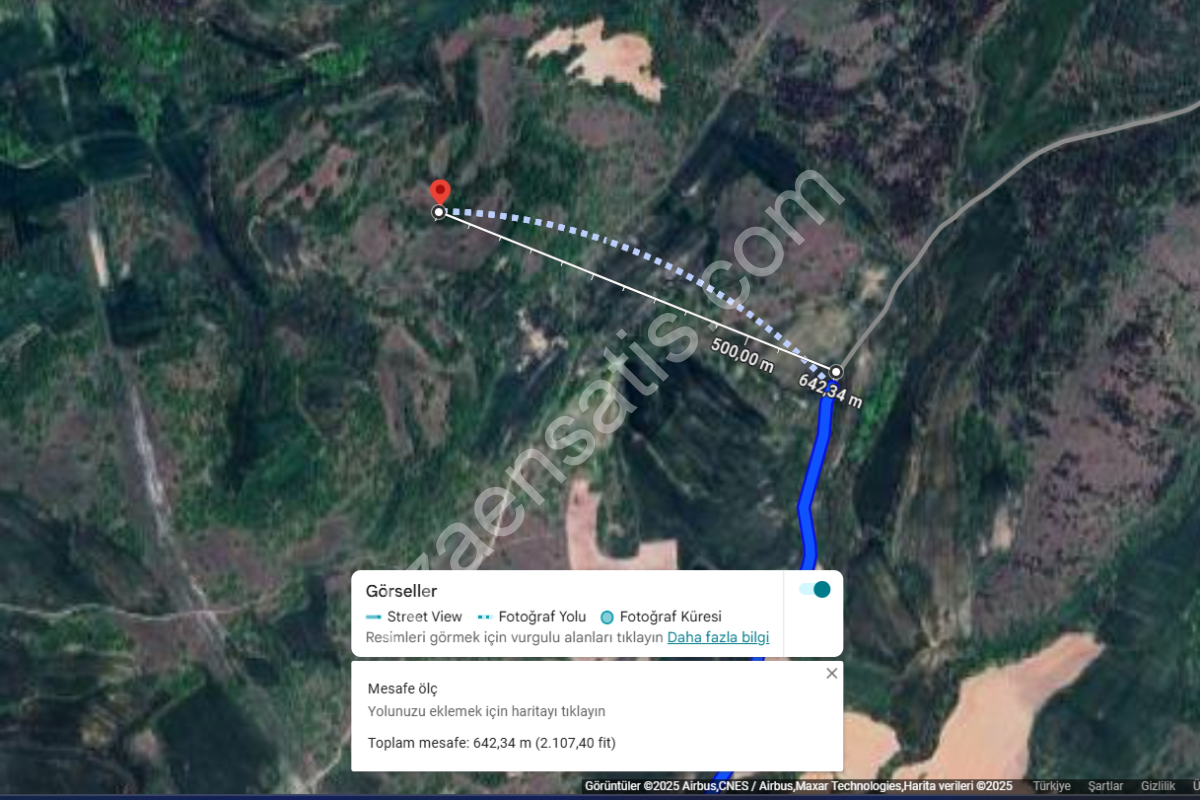Open the Gizlilik privacy link
Image resolution: width=1200 pixels, height=800 pixels.
pos(1158,786)
